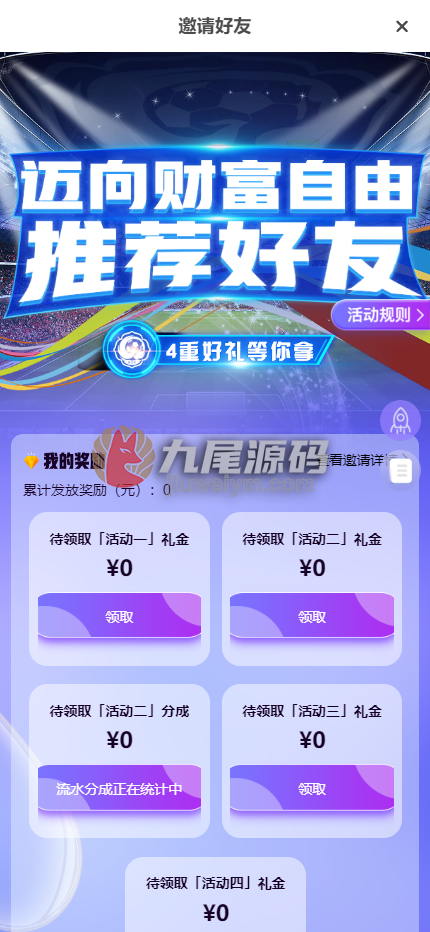
Task: Open 查看邀请详情 link
Action: (364, 459)
